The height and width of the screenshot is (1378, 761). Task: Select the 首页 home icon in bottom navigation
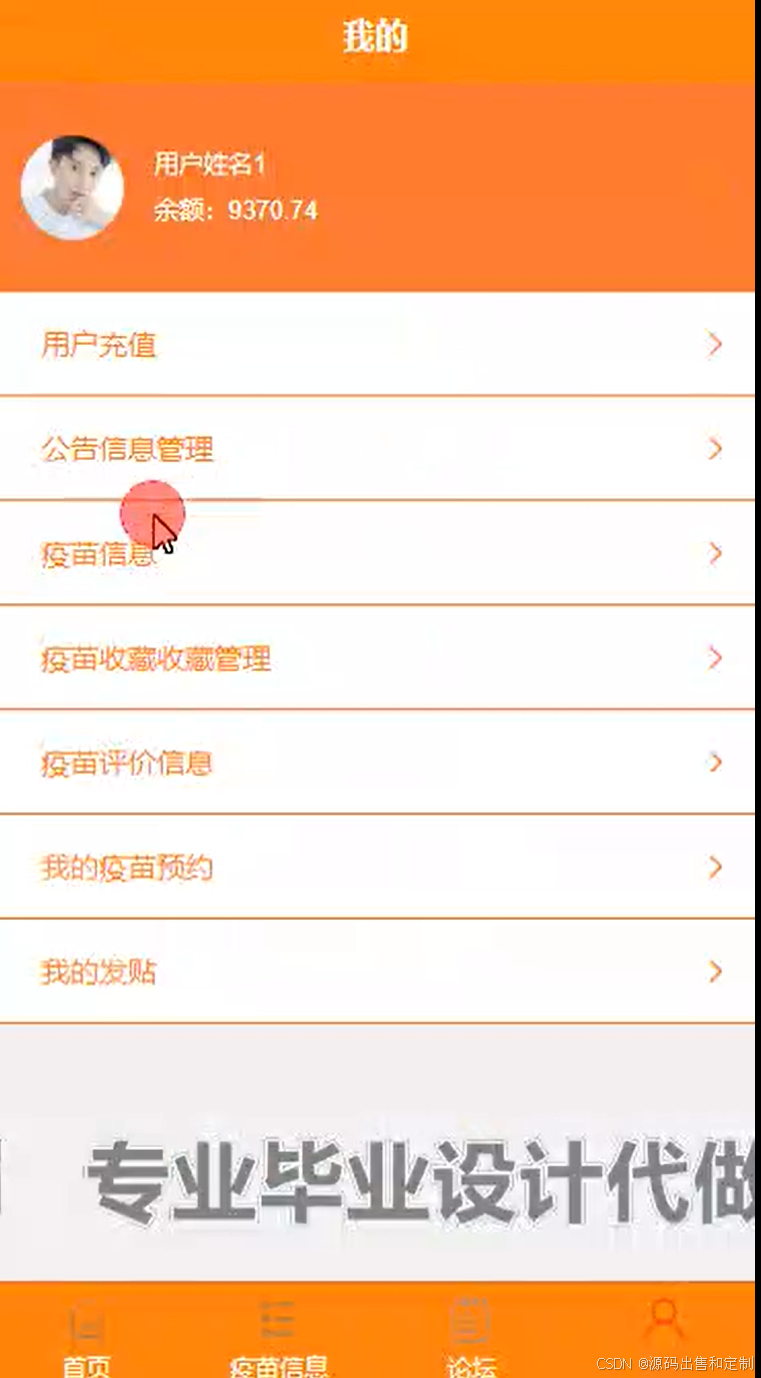88,1320
